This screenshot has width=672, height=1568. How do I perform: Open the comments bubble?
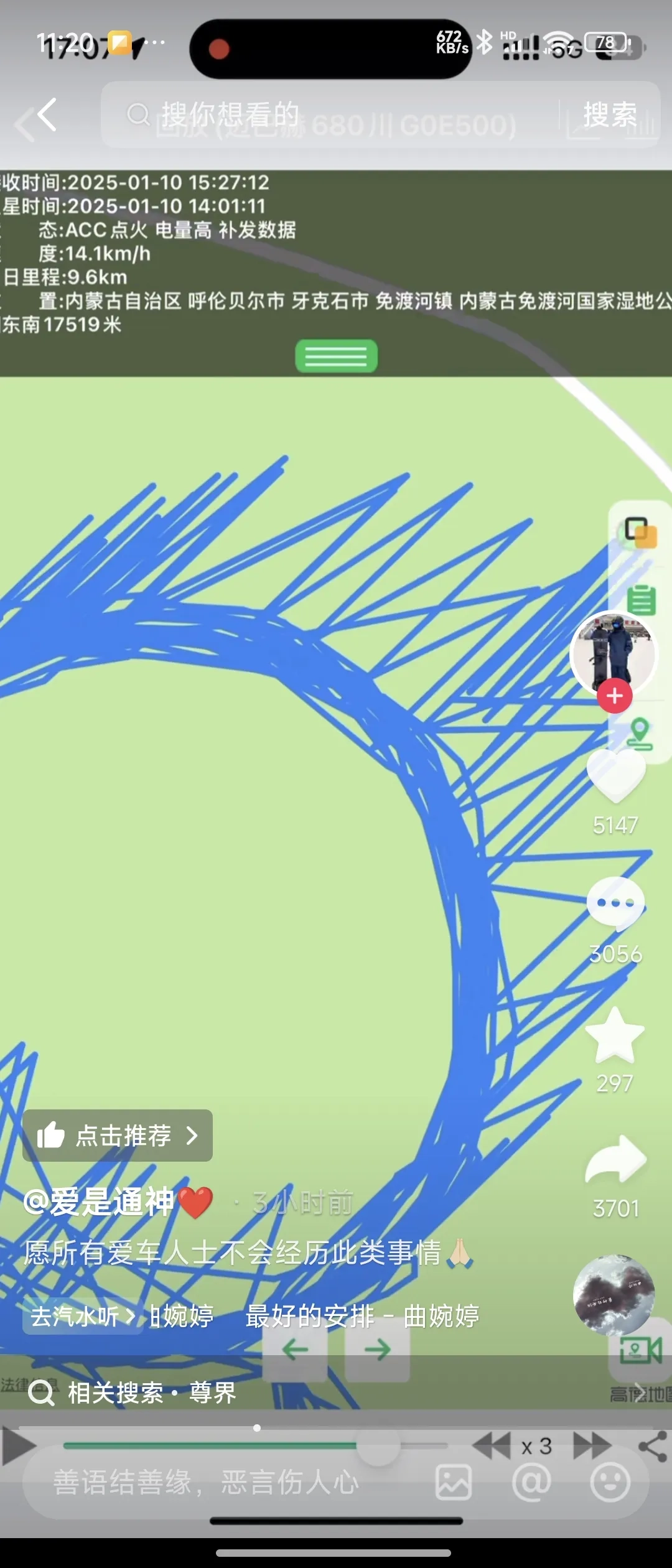(615, 903)
